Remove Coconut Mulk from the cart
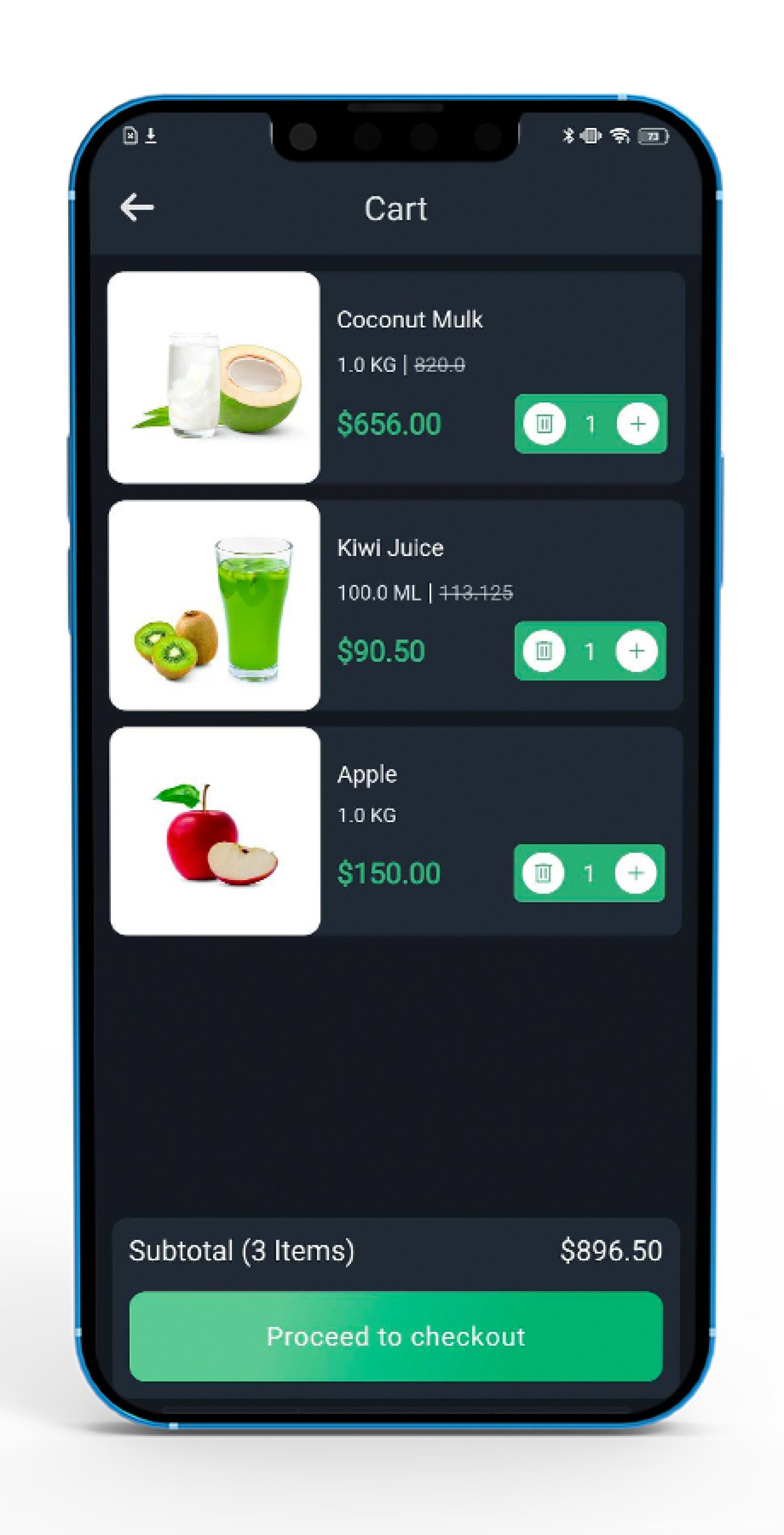 [x=544, y=424]
